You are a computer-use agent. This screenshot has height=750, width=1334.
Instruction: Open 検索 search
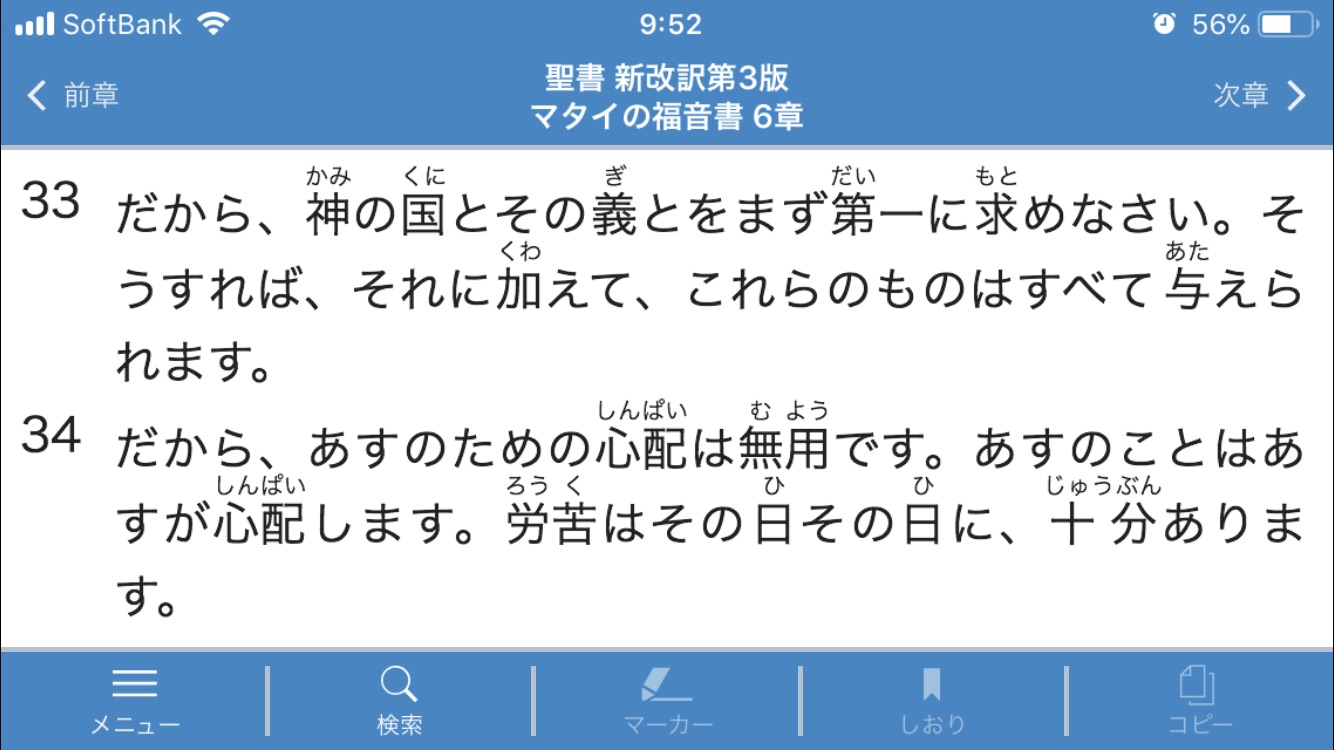[399, 700]
